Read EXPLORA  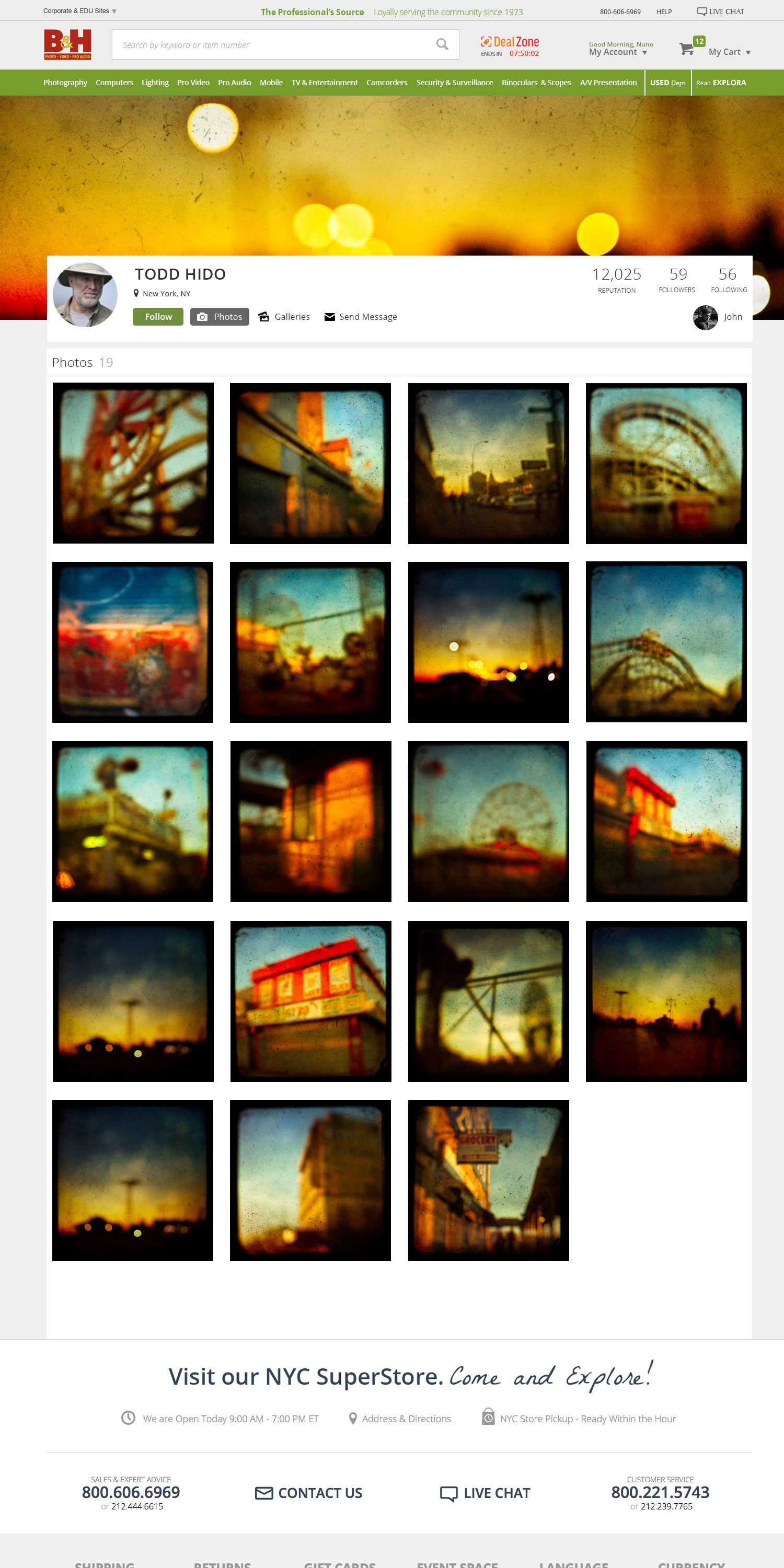point(721,82)
